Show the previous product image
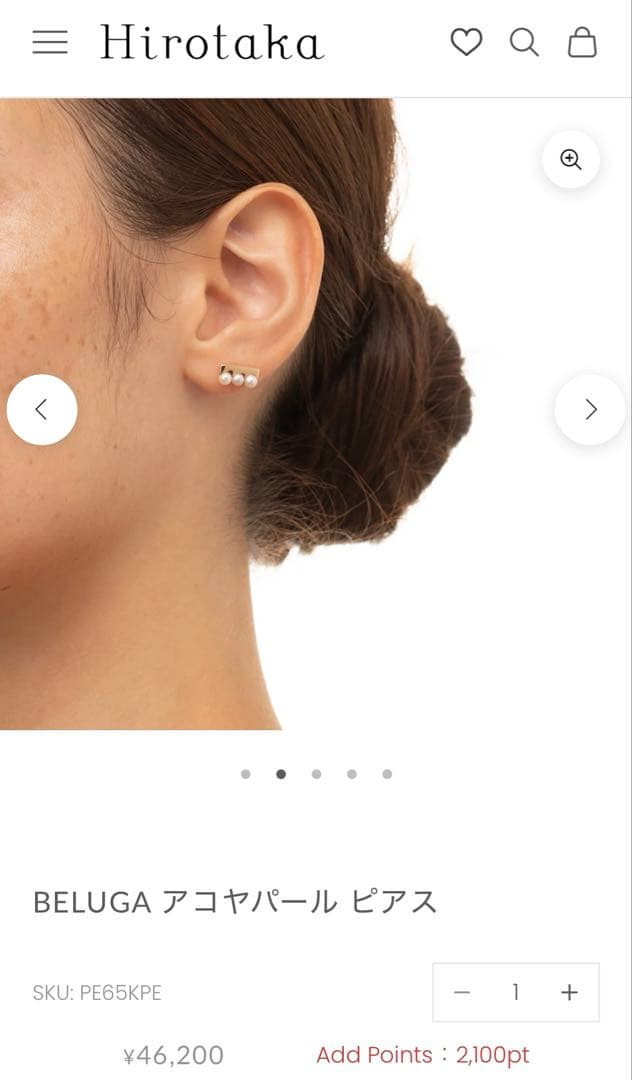The height and width of the screenshot is (1080, 632). point(42,409)
